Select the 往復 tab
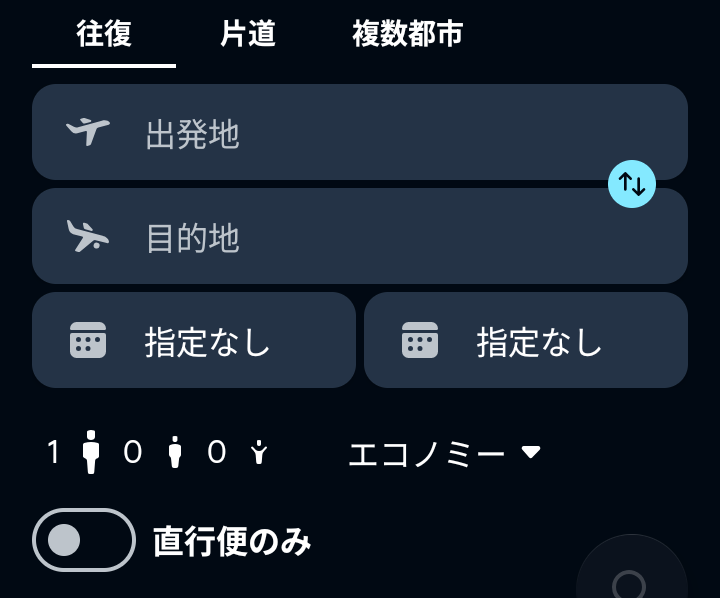The image size is (720, 598). click(104, 34)
